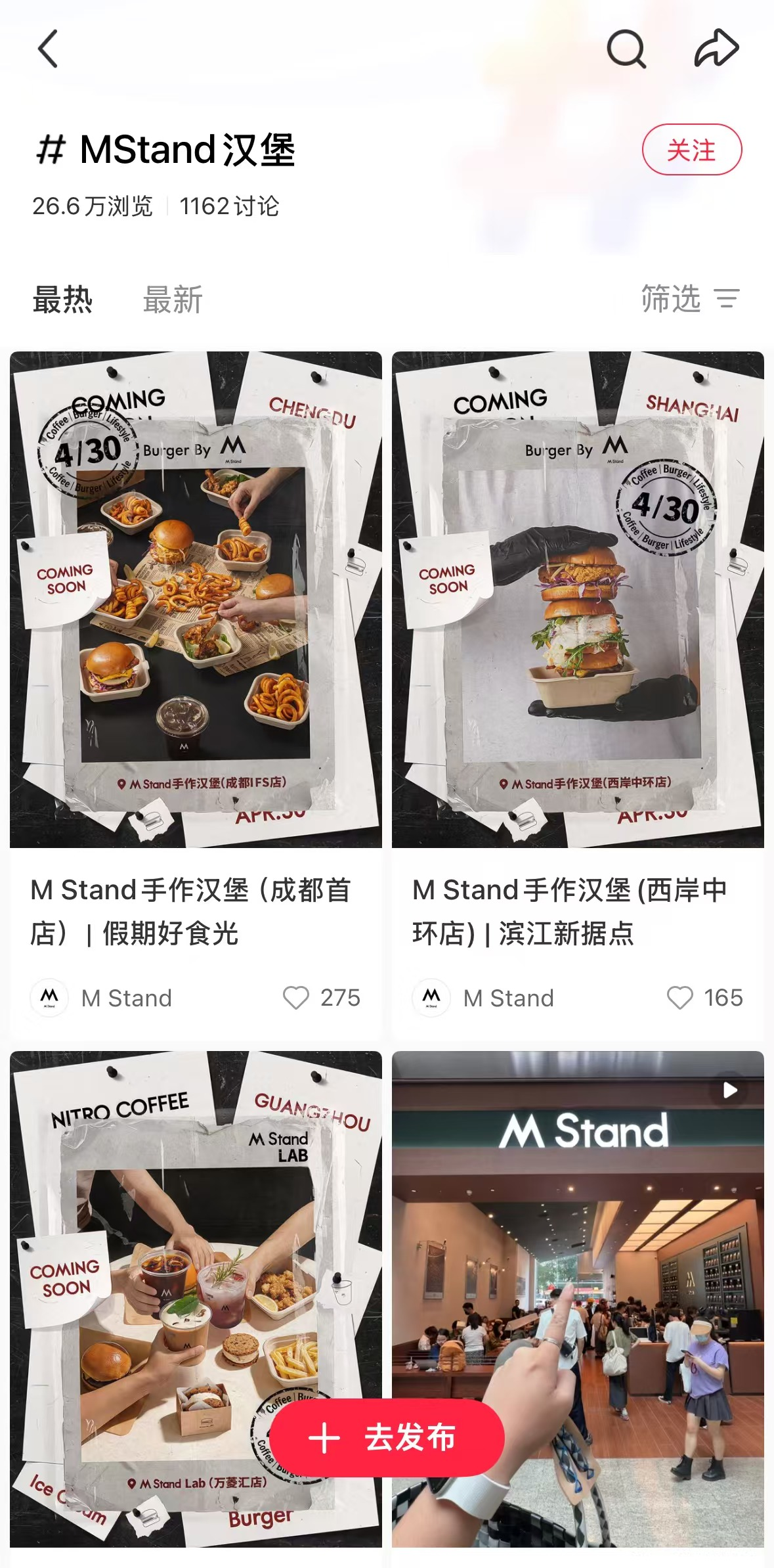Like the 成都首店 post with 275 likes
The image size is (774, 1568).
296,998
